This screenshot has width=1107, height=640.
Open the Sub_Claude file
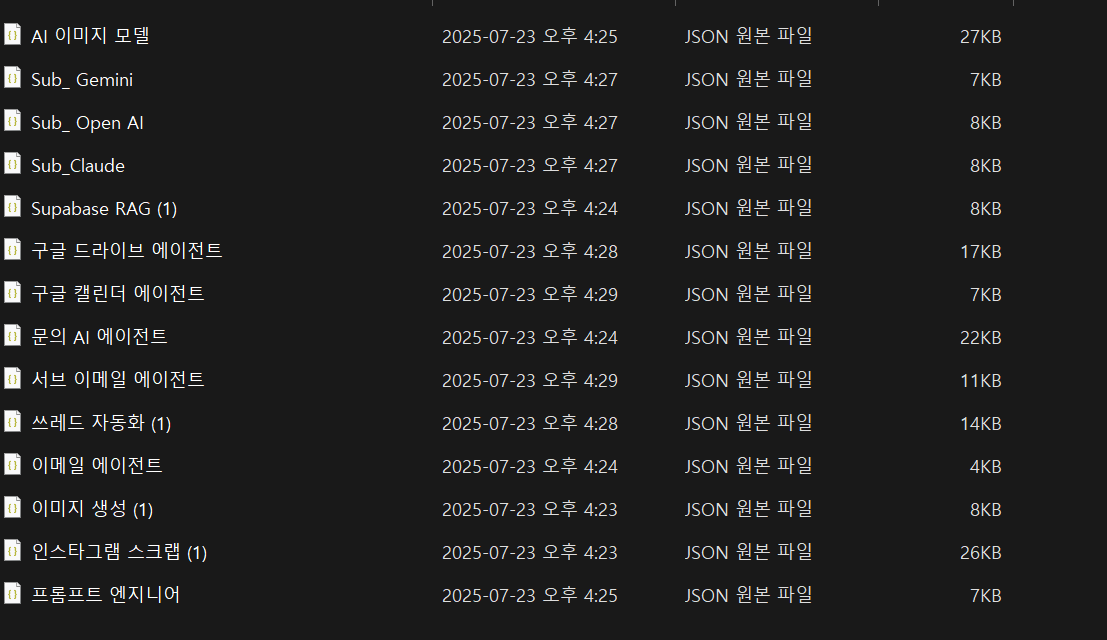click(x=77, y=165)
